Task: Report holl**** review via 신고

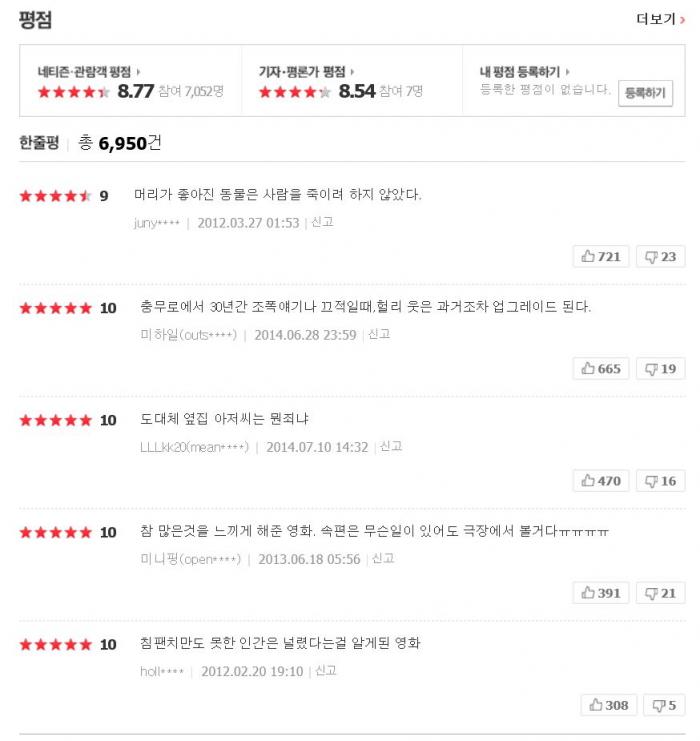Action: tap(326, 671)
